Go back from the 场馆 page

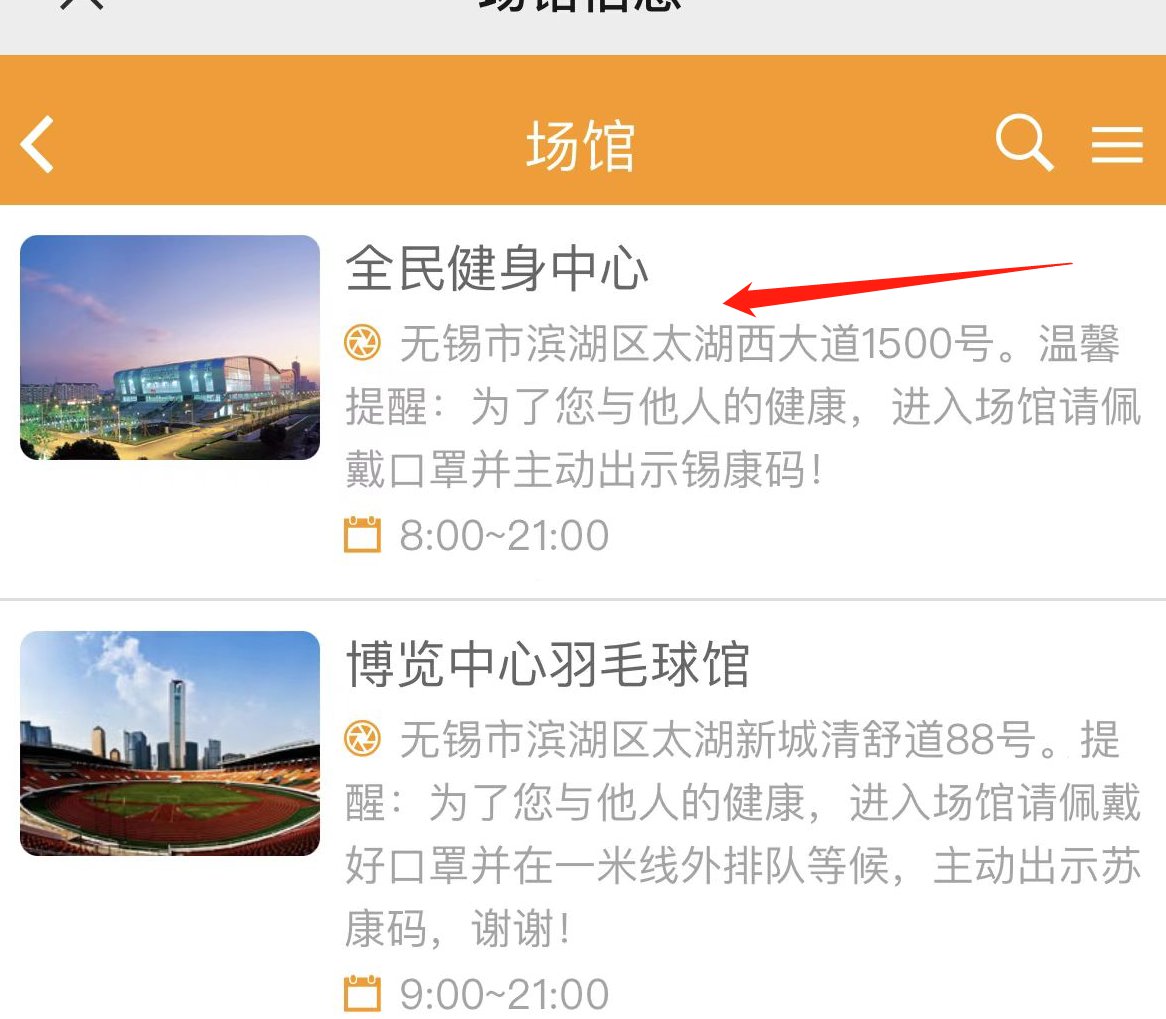[38, 145]
